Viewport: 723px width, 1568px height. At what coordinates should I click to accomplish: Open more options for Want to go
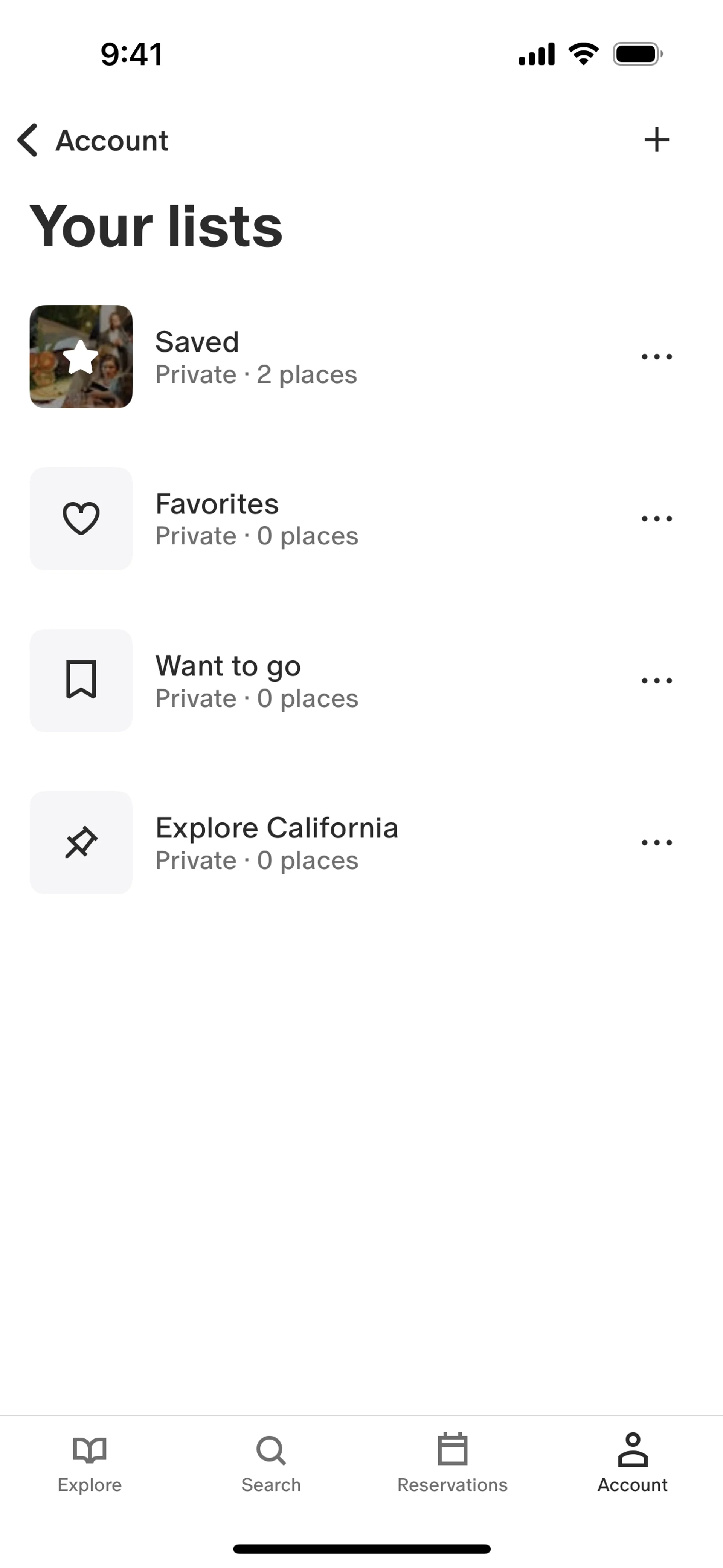(657, 680)
